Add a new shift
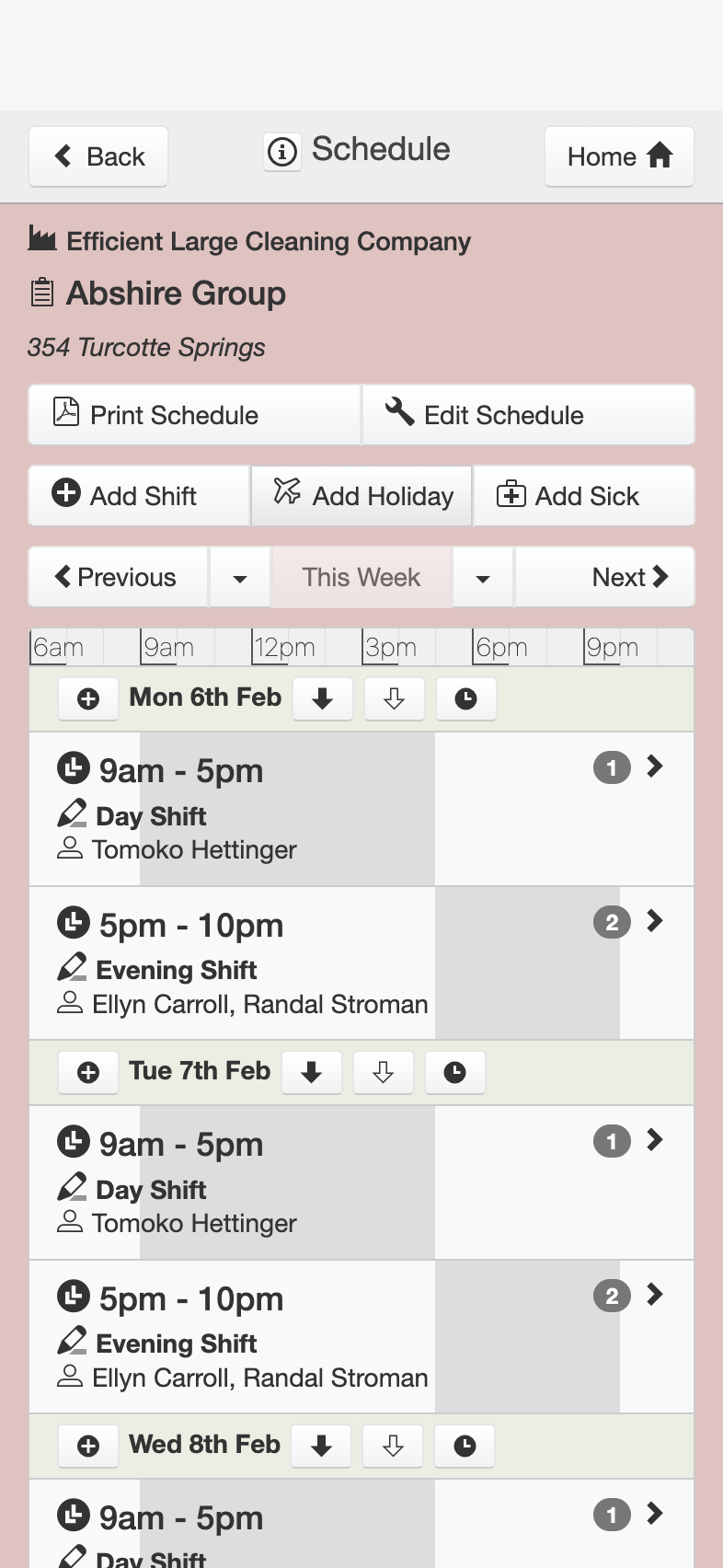The height and width of the screenshot is (1568, 723). [x=139, y=496]
